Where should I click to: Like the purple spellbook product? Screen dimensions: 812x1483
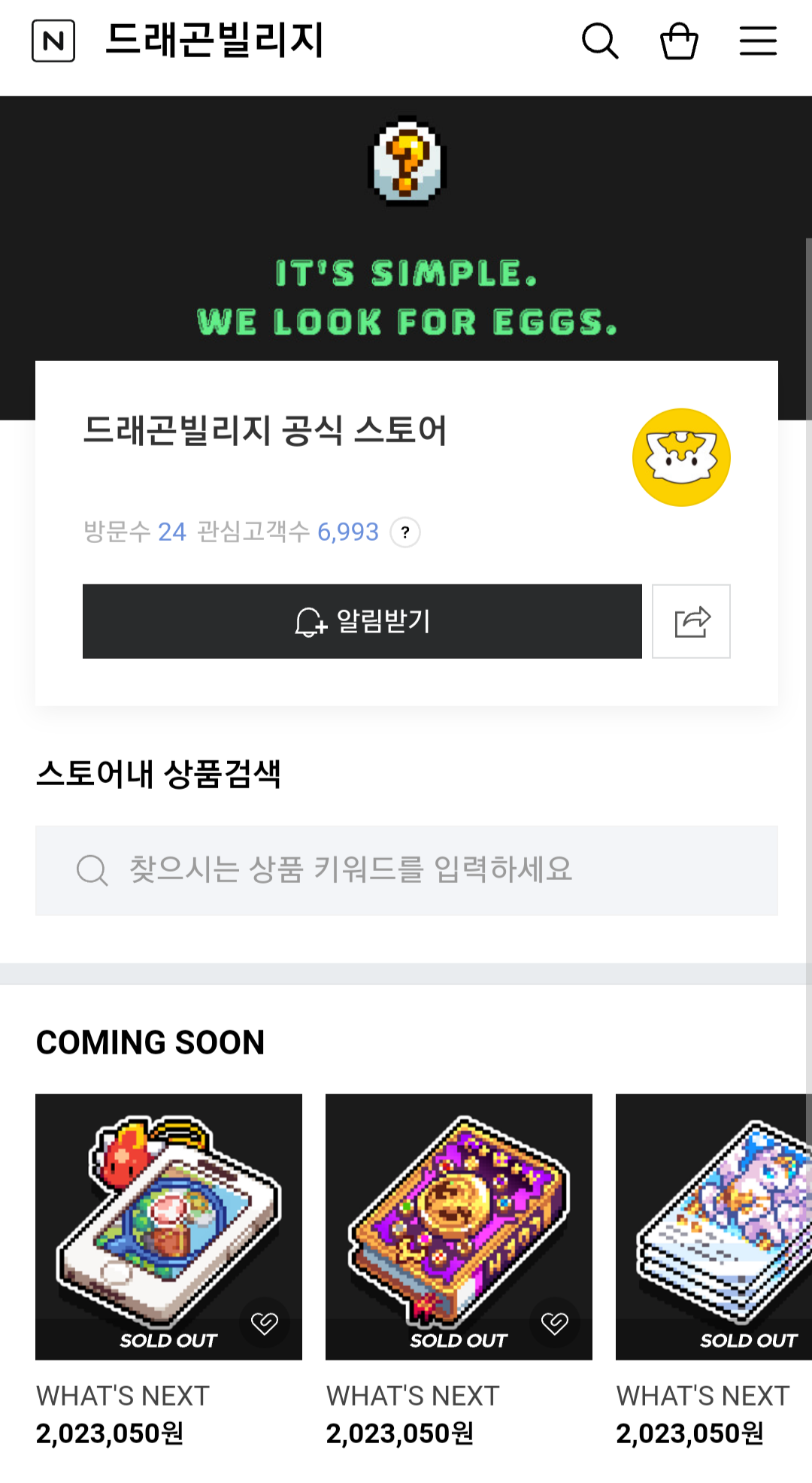click(x=555, y=1323)
